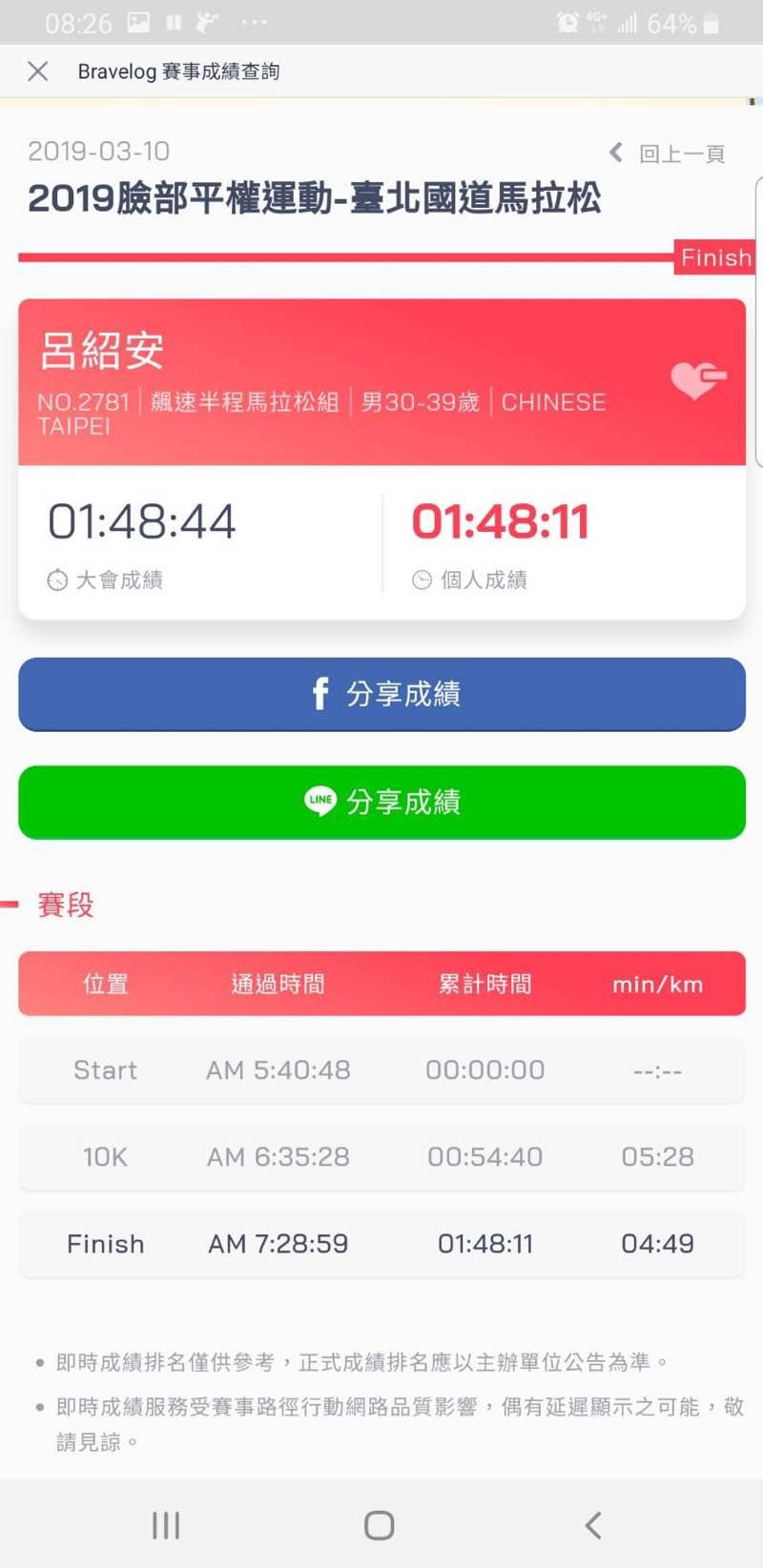Go to the phone's home screen
The height and width of the screenshot is (1568, 763).
380,1525
